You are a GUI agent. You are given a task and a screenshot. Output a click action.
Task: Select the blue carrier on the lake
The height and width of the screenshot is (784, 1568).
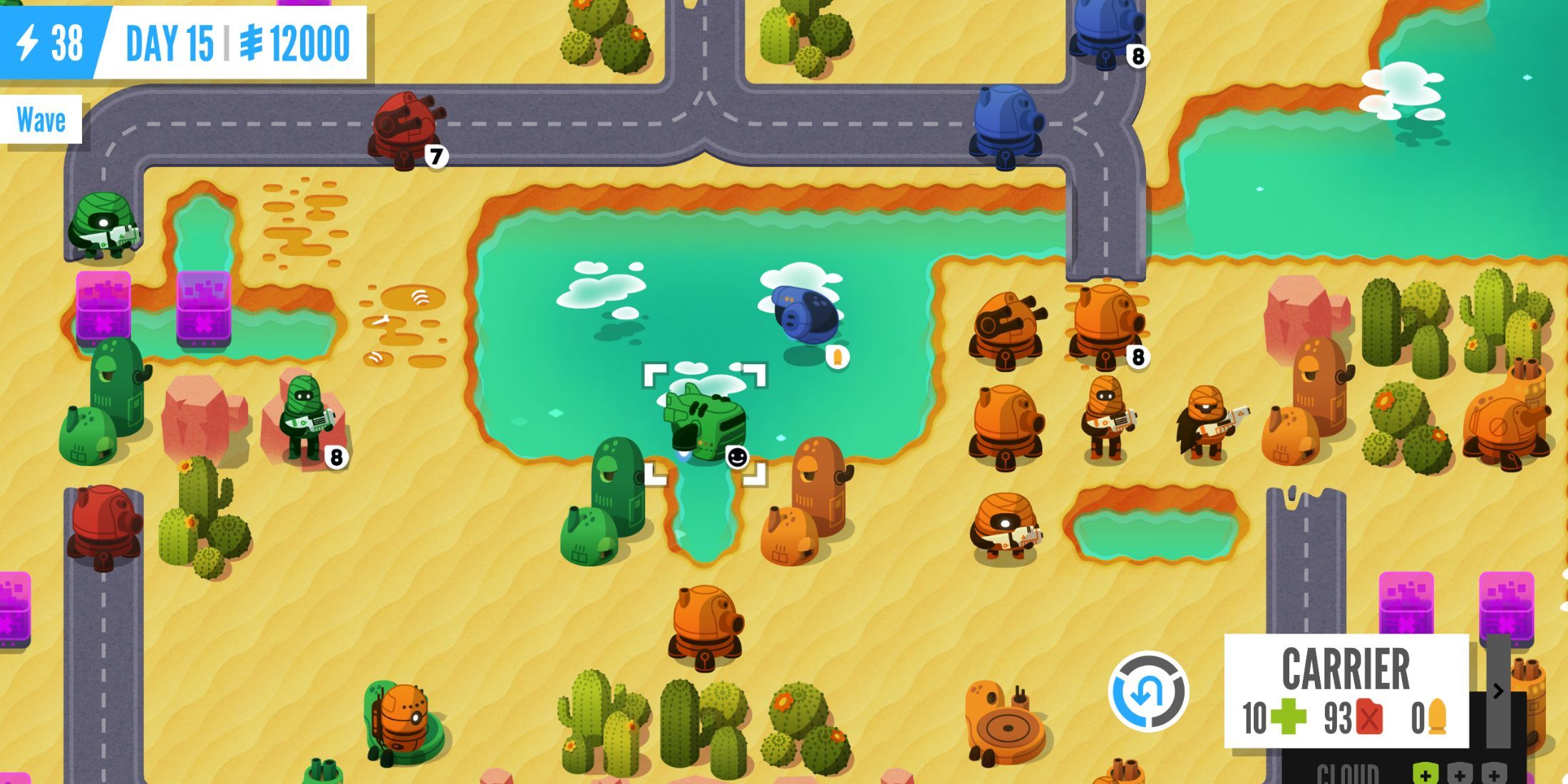(805, 314)
